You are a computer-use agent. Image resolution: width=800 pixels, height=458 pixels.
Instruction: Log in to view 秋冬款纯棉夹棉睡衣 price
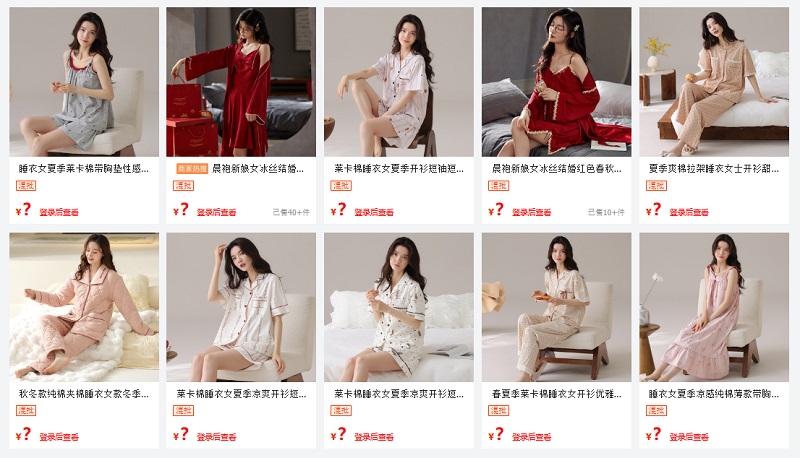(x=59, y=437)
